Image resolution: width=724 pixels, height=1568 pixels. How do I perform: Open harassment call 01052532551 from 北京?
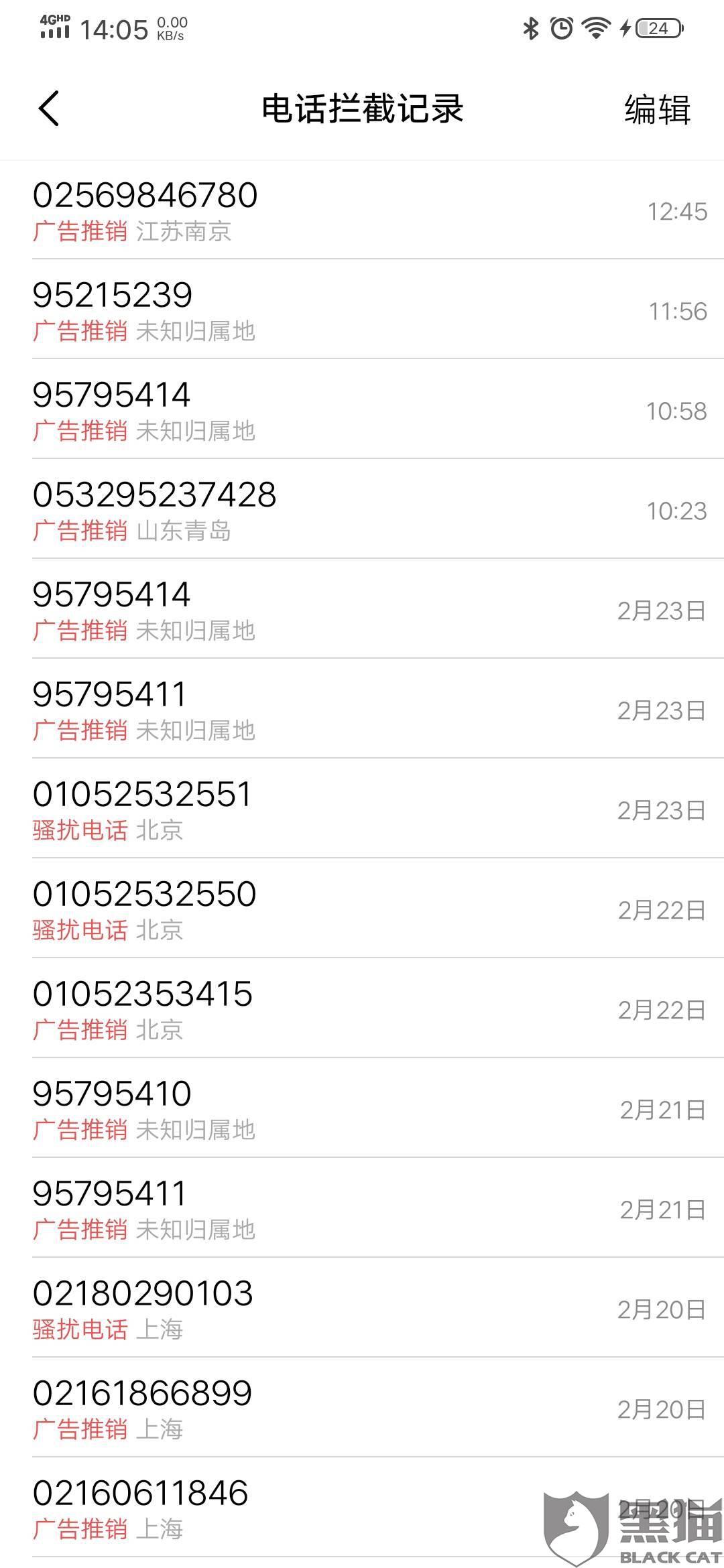point(362,809)
